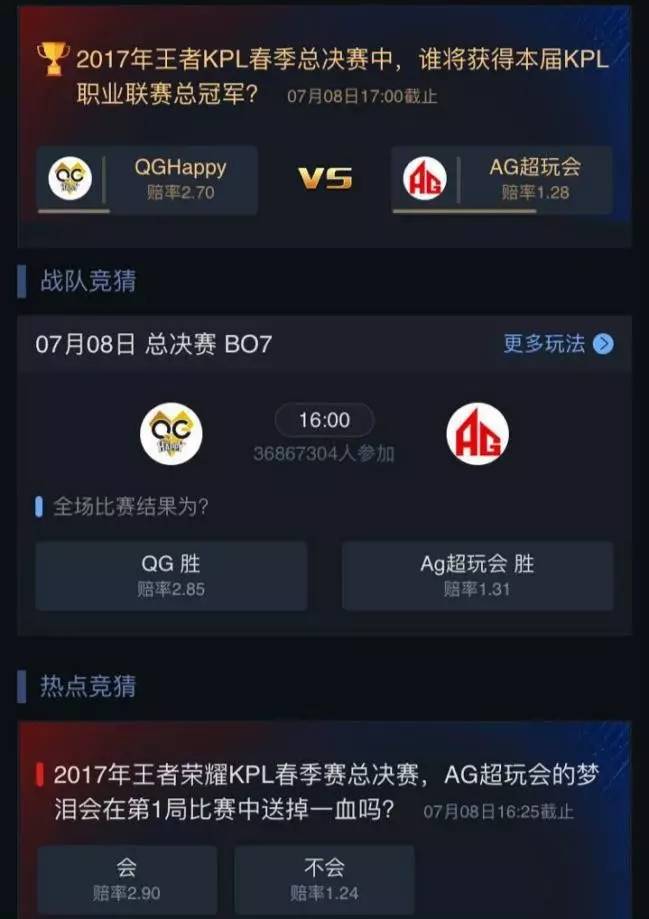The width and height of the screenshot is (649, 919).
Task: Pick AG超玩会 as KPL champion
Action: (502, 180)
